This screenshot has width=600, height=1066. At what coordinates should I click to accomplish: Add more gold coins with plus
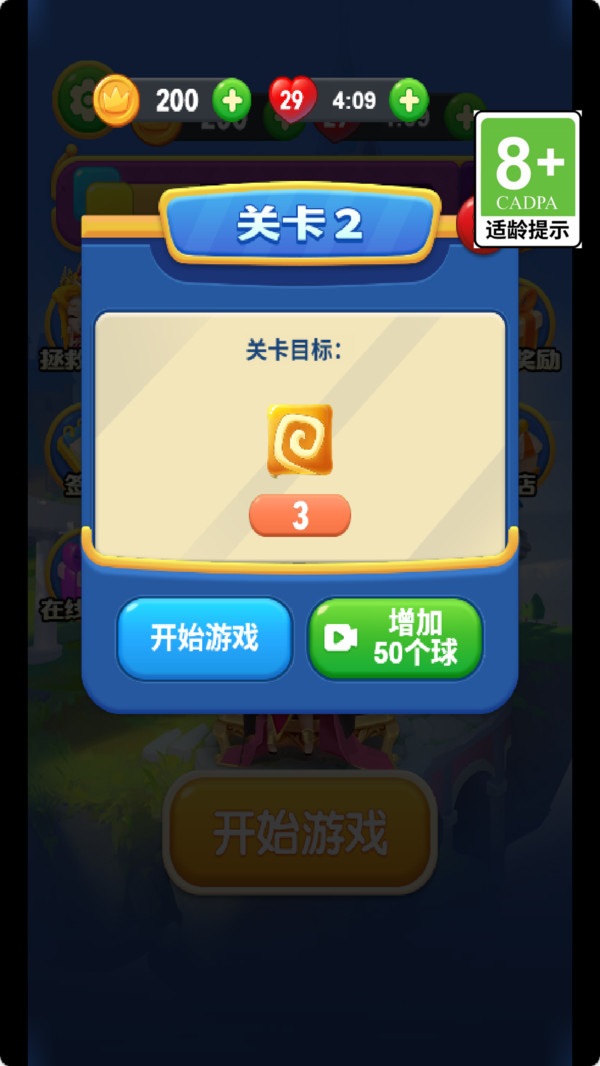231,100
